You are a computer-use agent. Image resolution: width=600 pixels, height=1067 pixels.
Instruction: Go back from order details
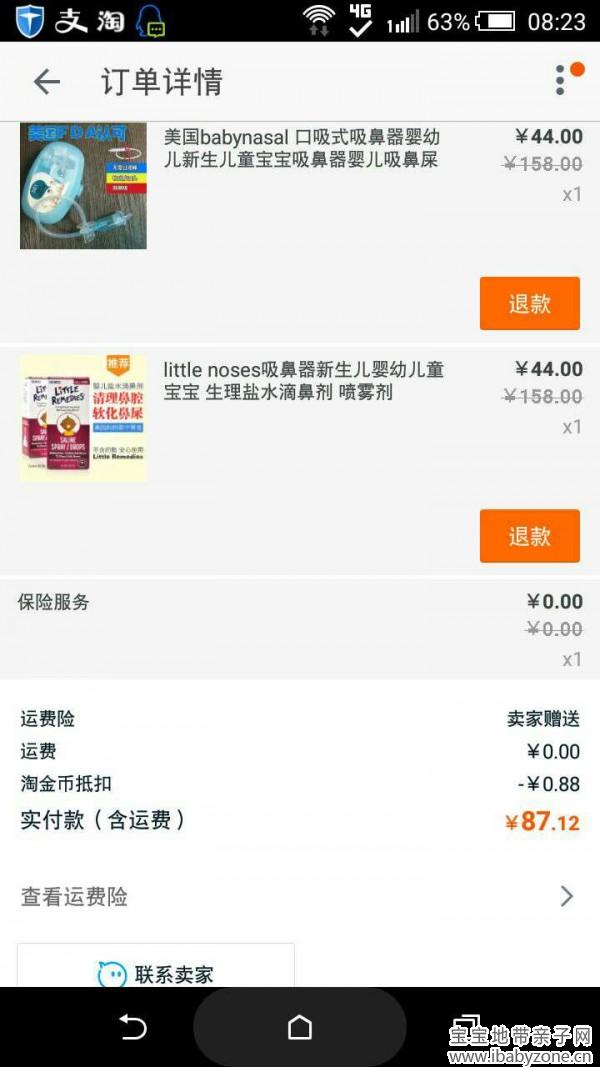[x=46, y=82]
